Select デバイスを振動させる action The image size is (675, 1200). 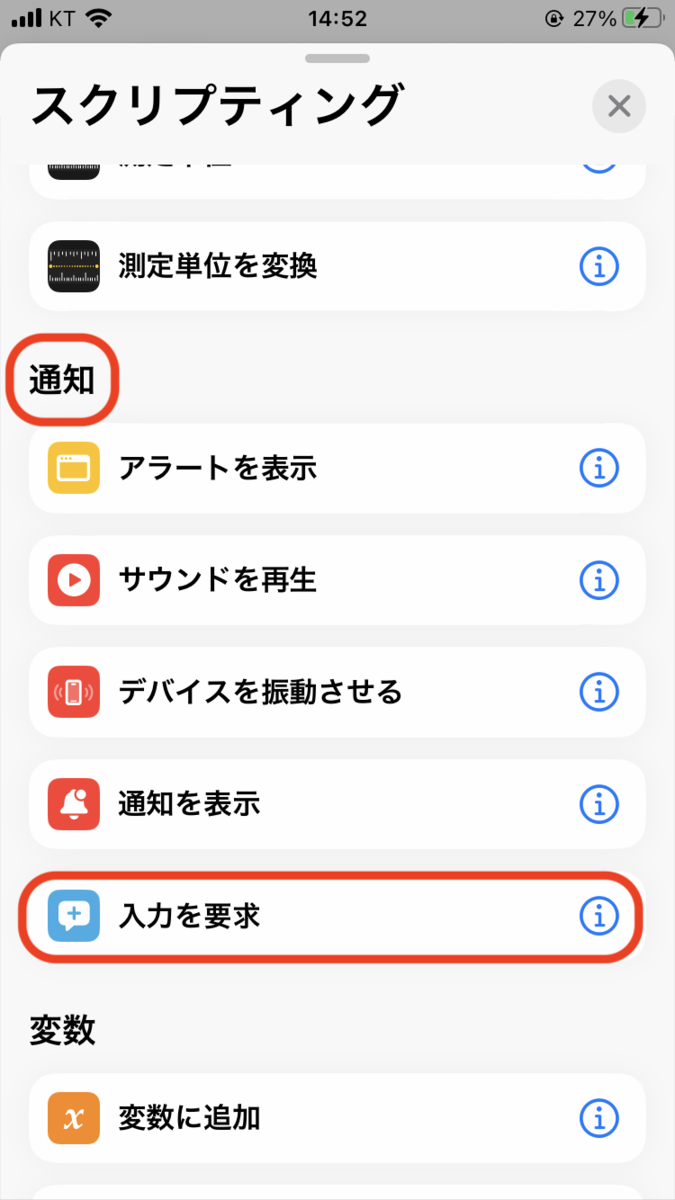point(260,691)
